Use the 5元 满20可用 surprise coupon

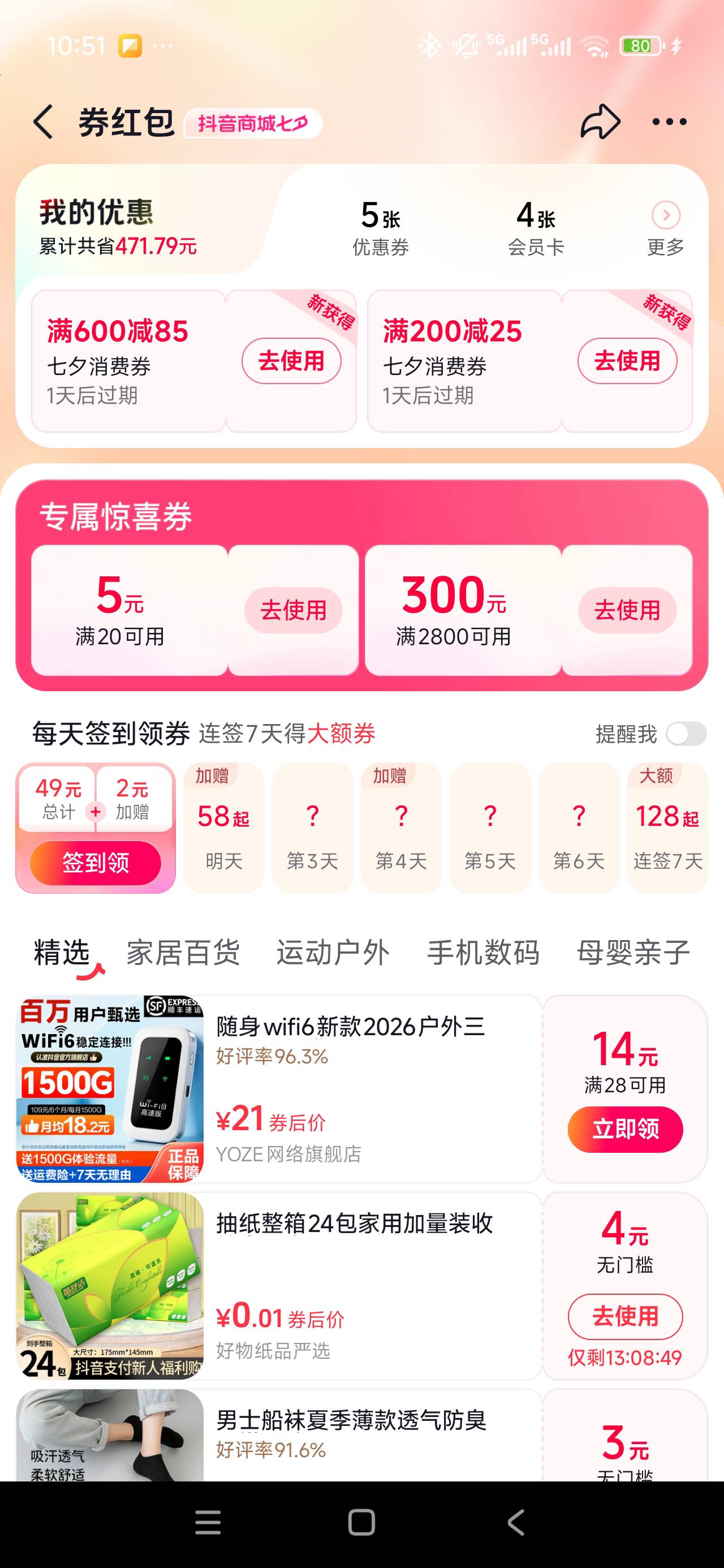point(294,610)
